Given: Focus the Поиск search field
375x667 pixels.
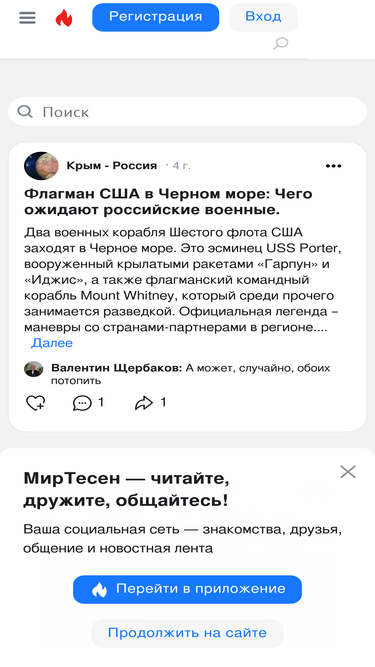Looking at the screenshot, I should pos(188,112).
